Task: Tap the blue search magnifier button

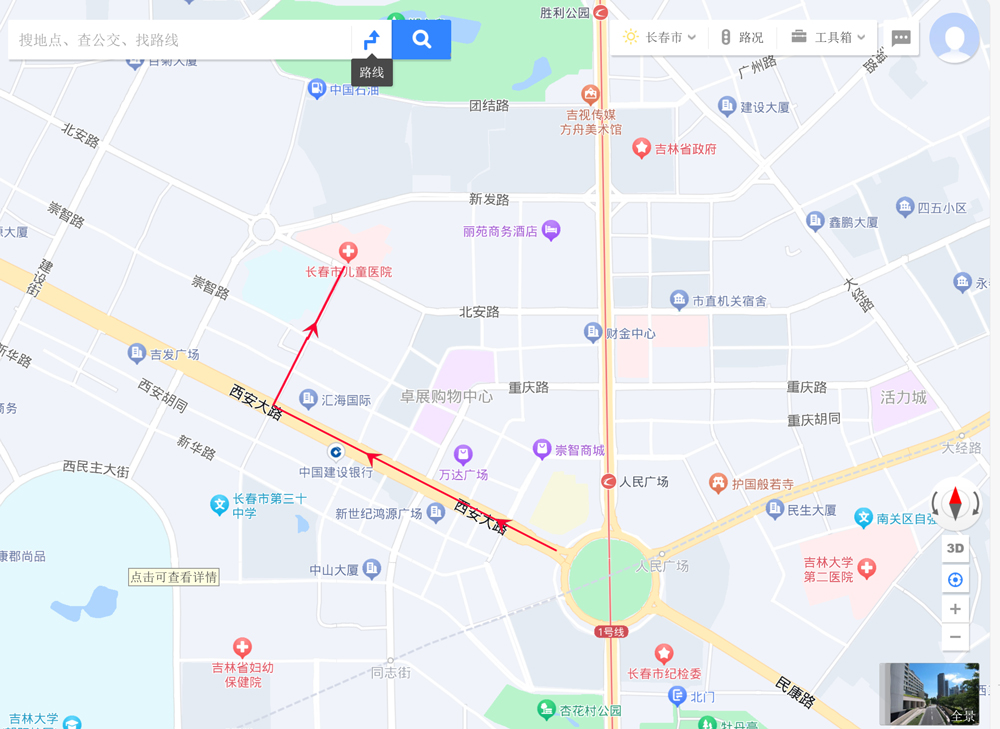Action: [421, 40]
